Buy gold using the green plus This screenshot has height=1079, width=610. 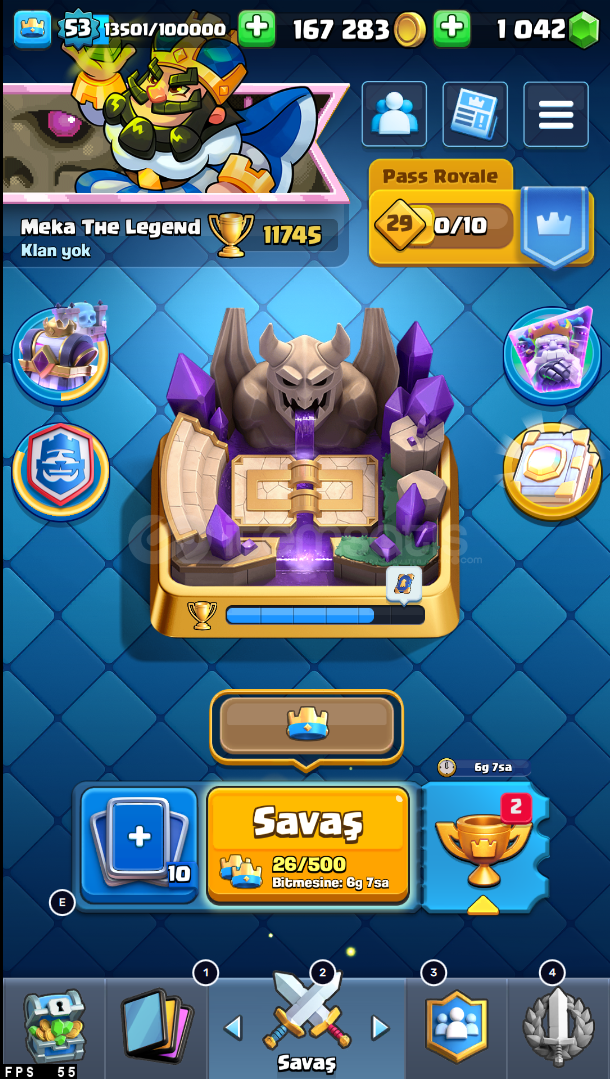coord(452,28)
